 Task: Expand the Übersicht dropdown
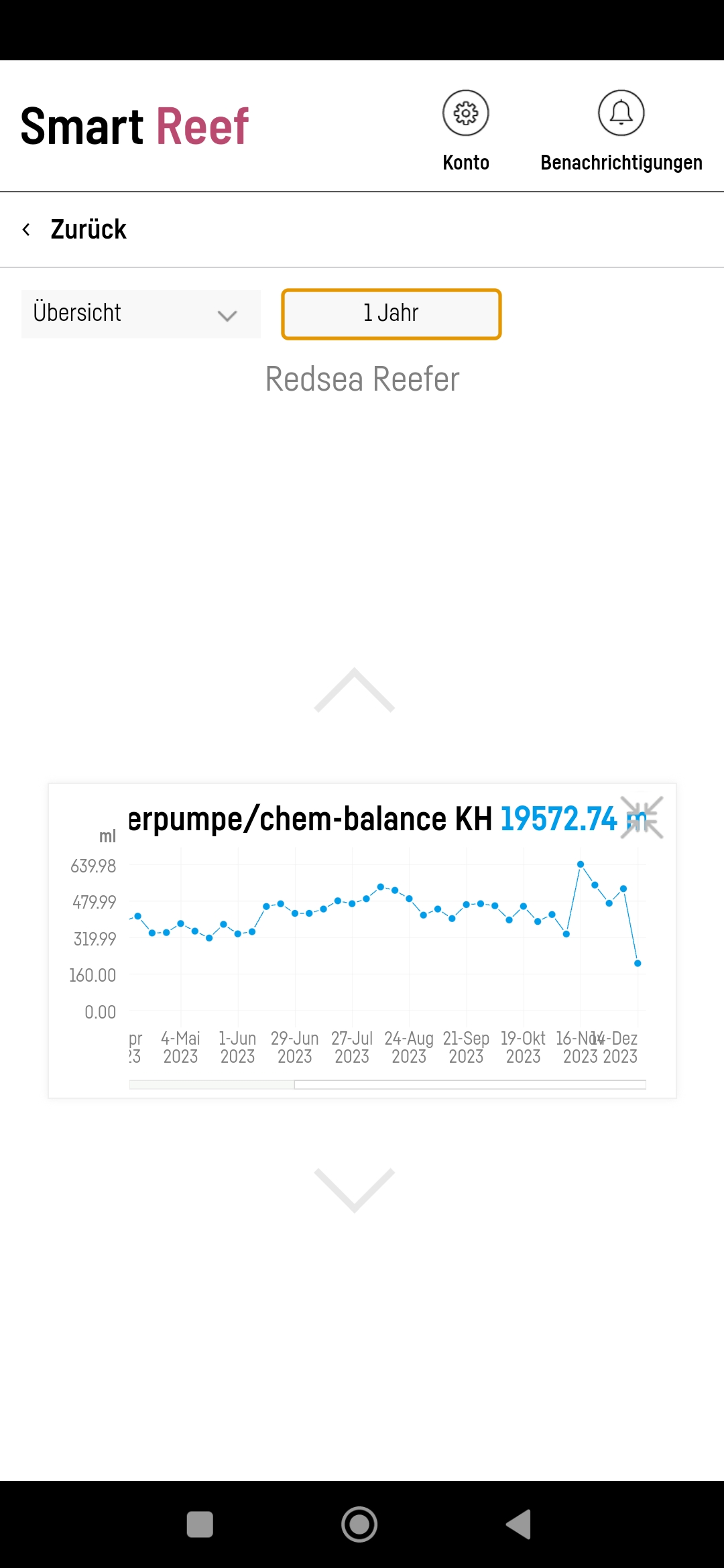(141, 314)
